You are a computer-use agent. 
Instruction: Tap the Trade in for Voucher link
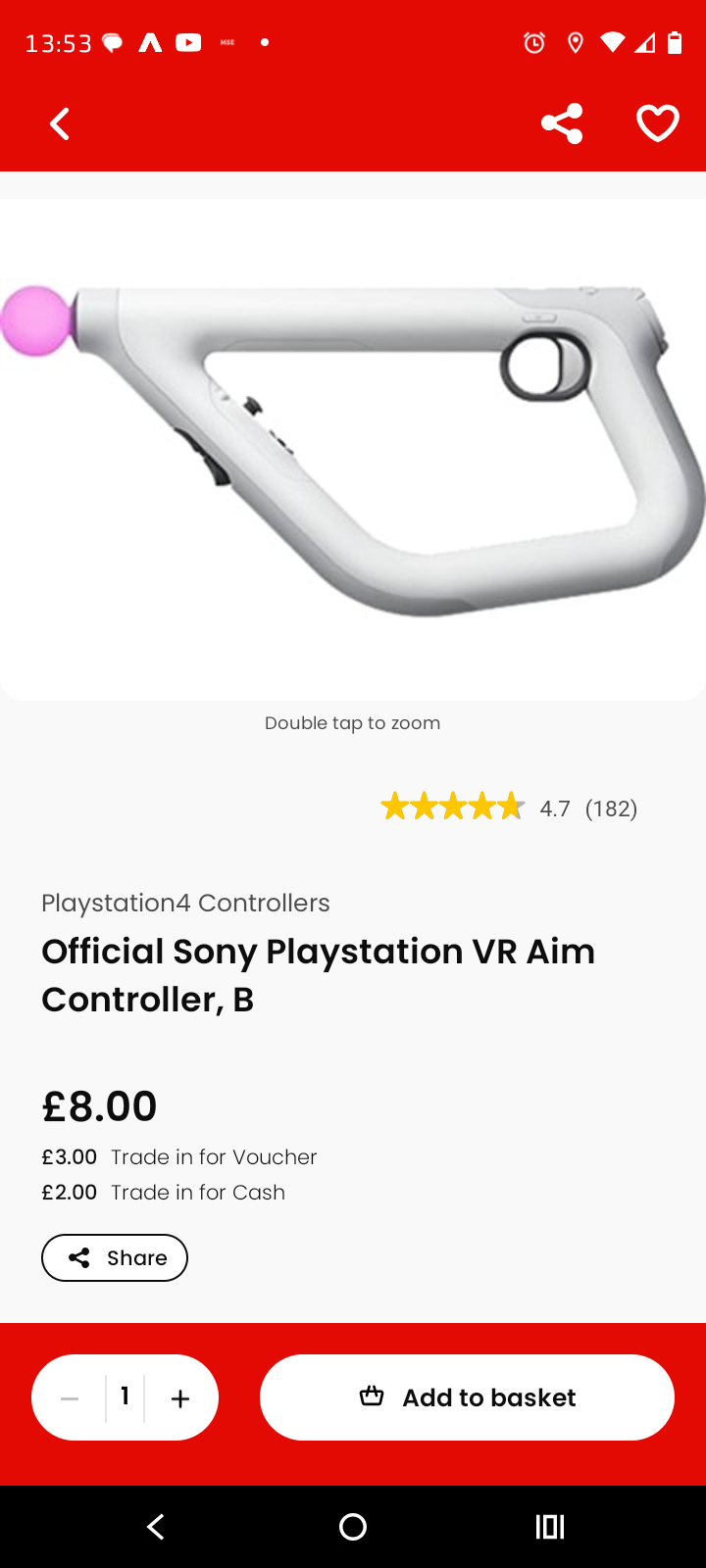213,1157
